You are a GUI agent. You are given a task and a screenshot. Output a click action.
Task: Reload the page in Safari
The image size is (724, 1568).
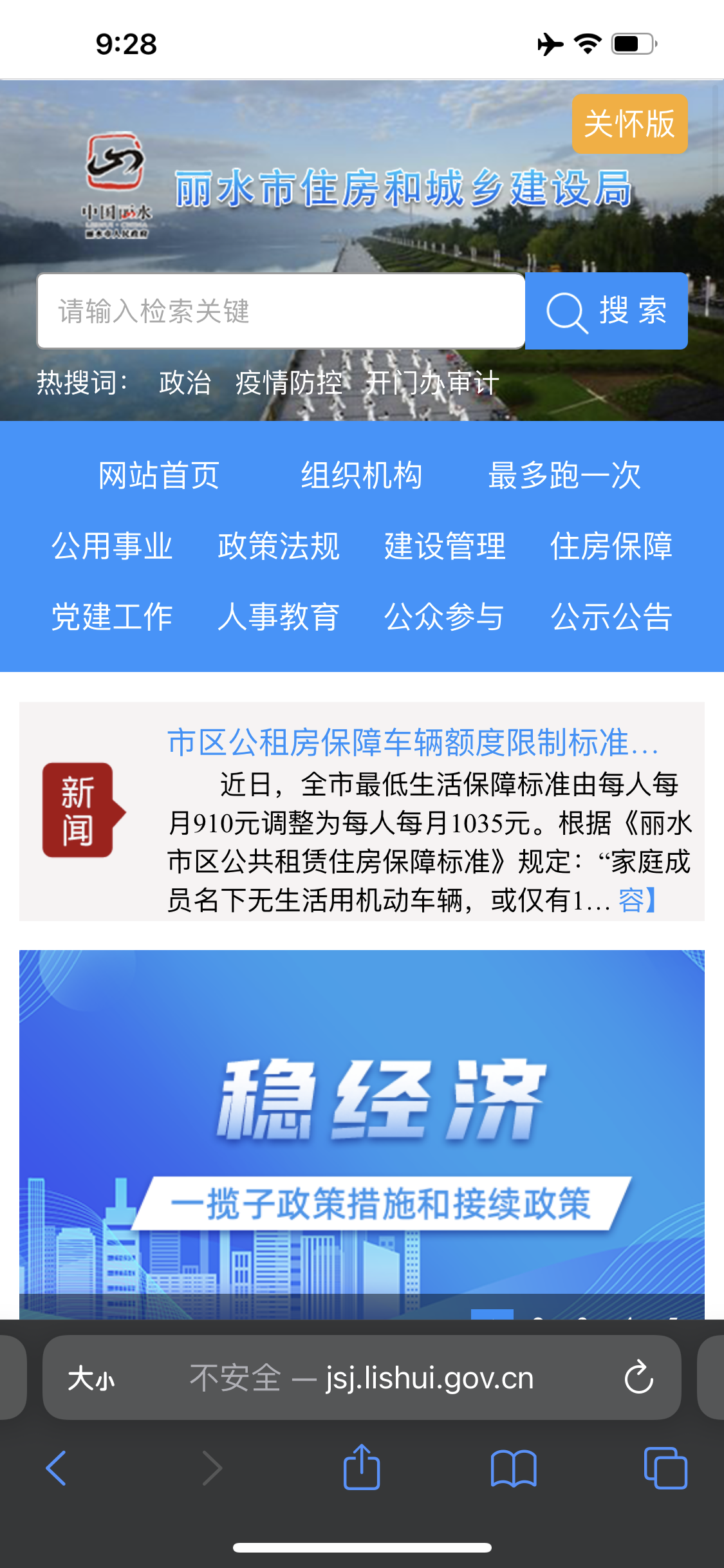638,1377
